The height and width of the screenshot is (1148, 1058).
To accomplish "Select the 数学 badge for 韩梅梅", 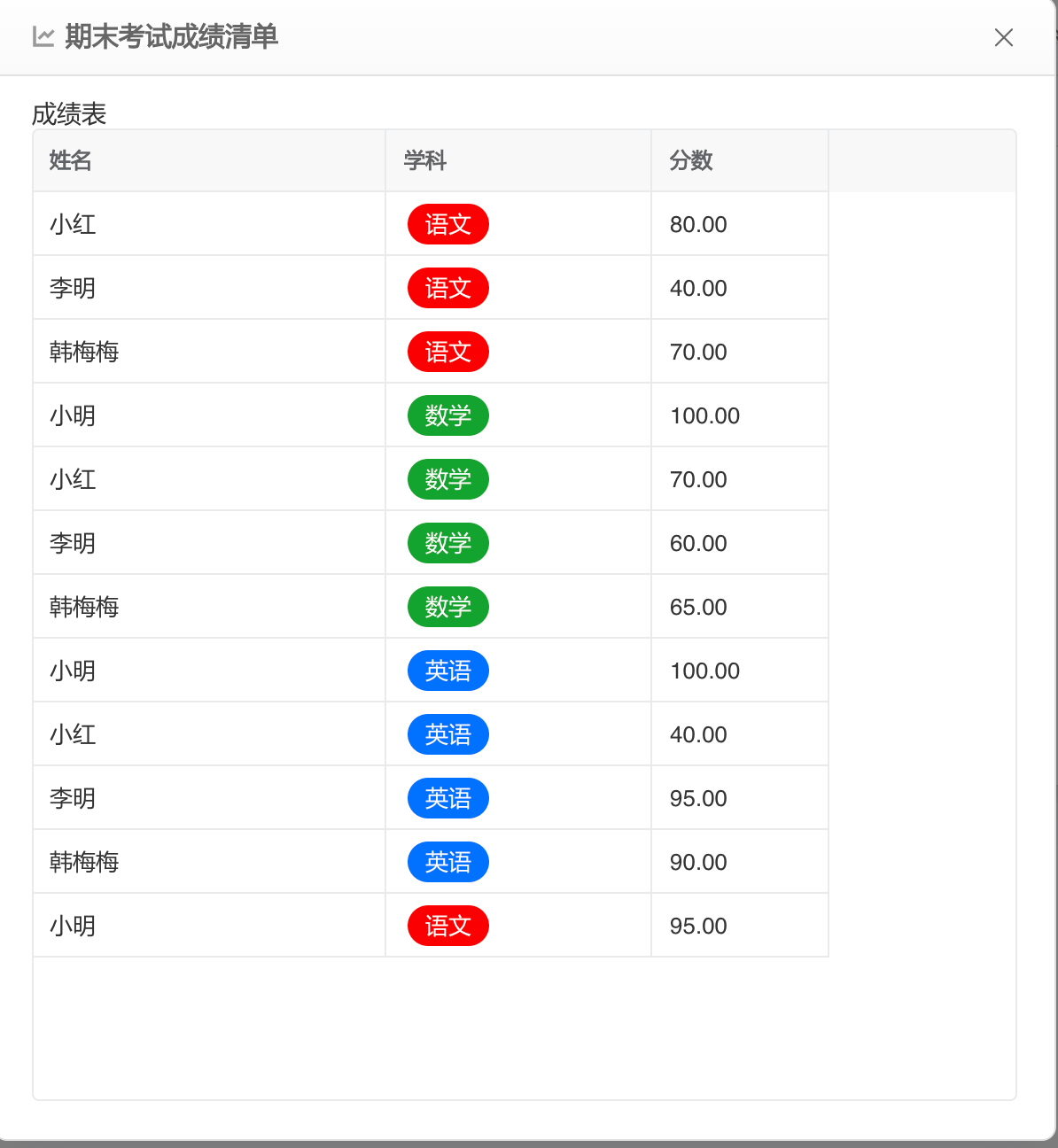I will click(x=447, y=607).
